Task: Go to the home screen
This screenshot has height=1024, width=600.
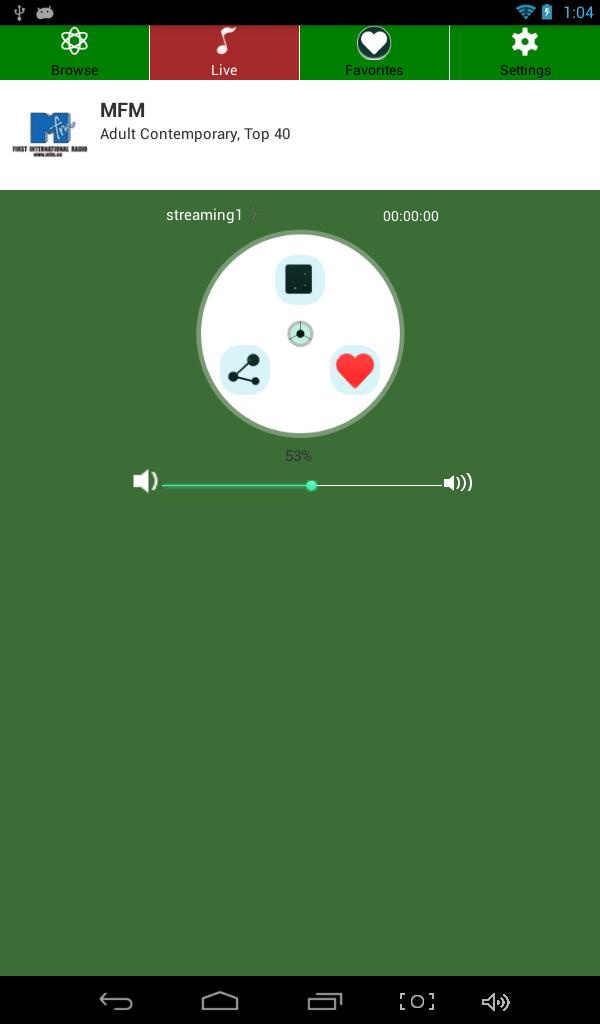Action: coord(220,1001)
